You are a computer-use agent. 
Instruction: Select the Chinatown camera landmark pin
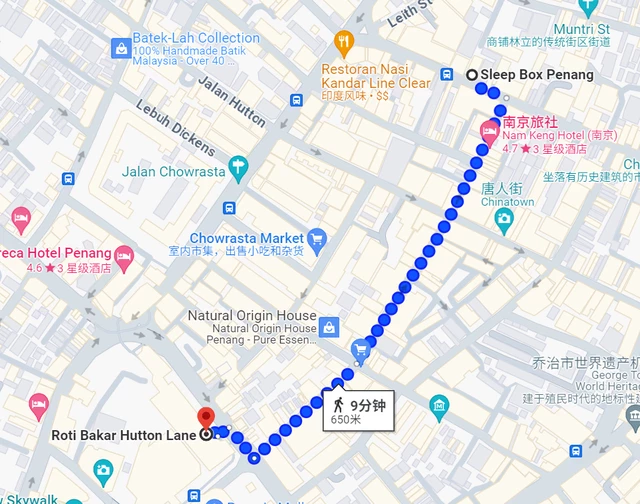(x=504, y=218)
